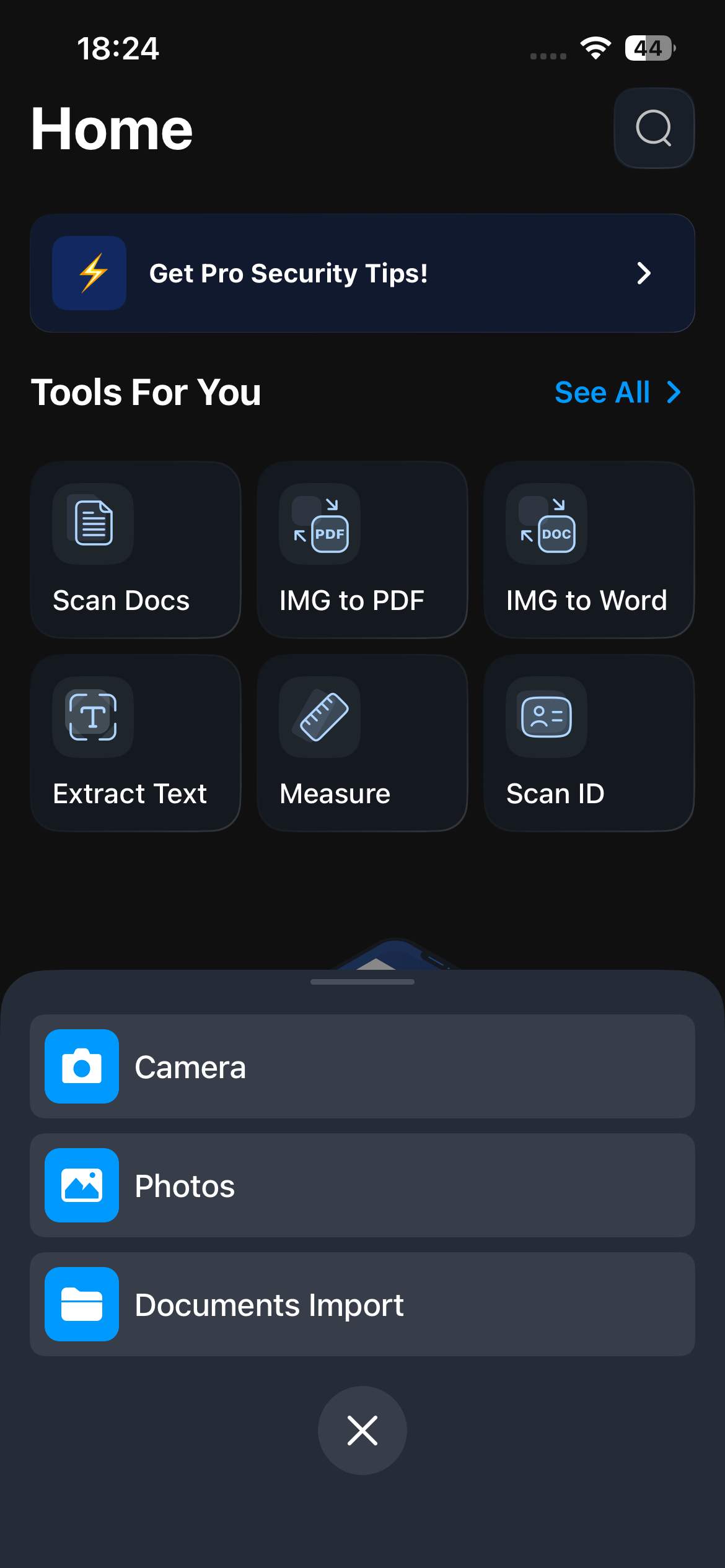
Task: Choose Camera as the source
Action: (x=362, y=1066)
